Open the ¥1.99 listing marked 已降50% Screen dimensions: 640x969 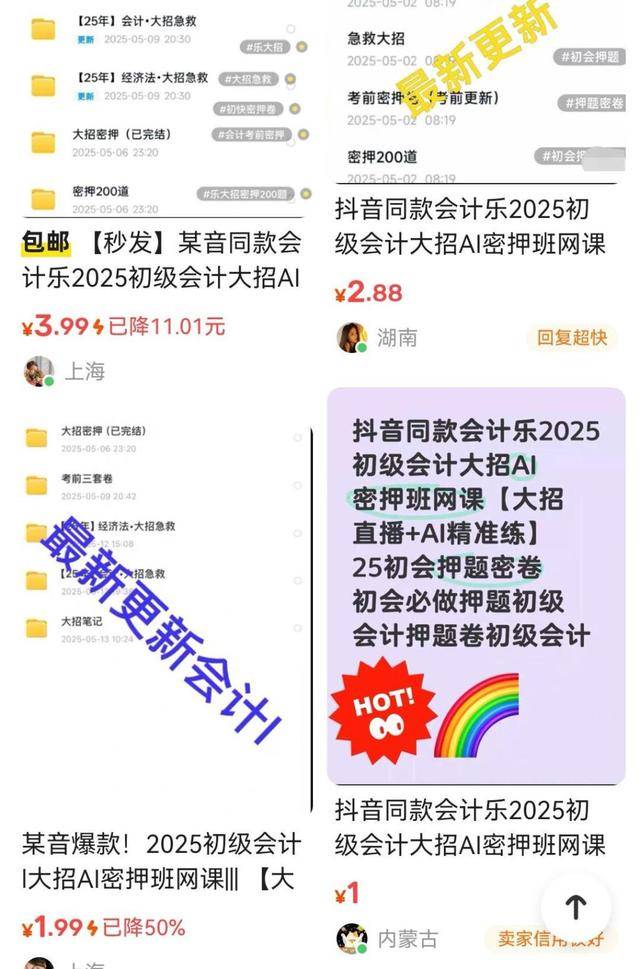160,861
